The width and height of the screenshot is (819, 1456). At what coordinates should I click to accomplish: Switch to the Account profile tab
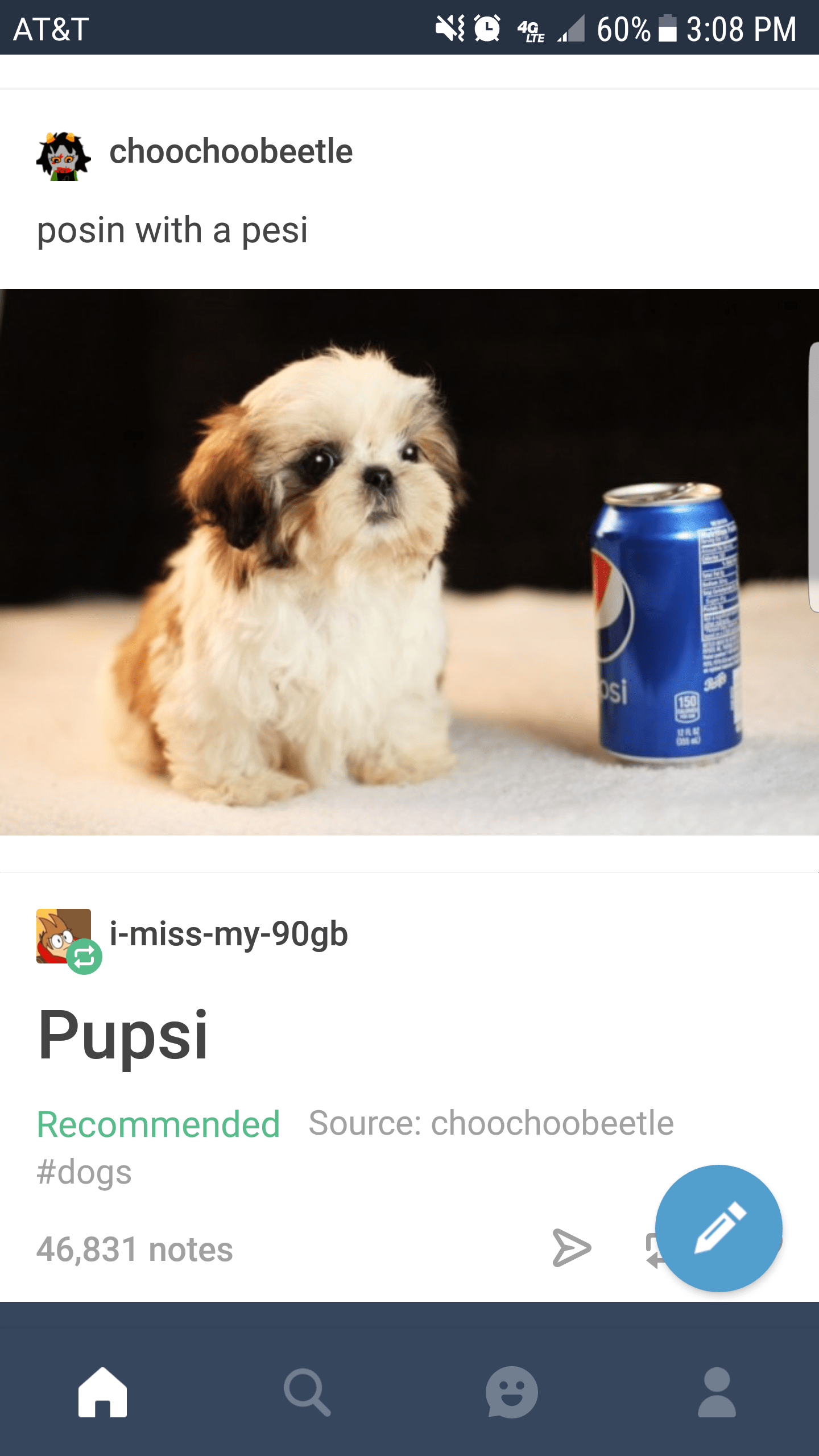pos(717,1392)
